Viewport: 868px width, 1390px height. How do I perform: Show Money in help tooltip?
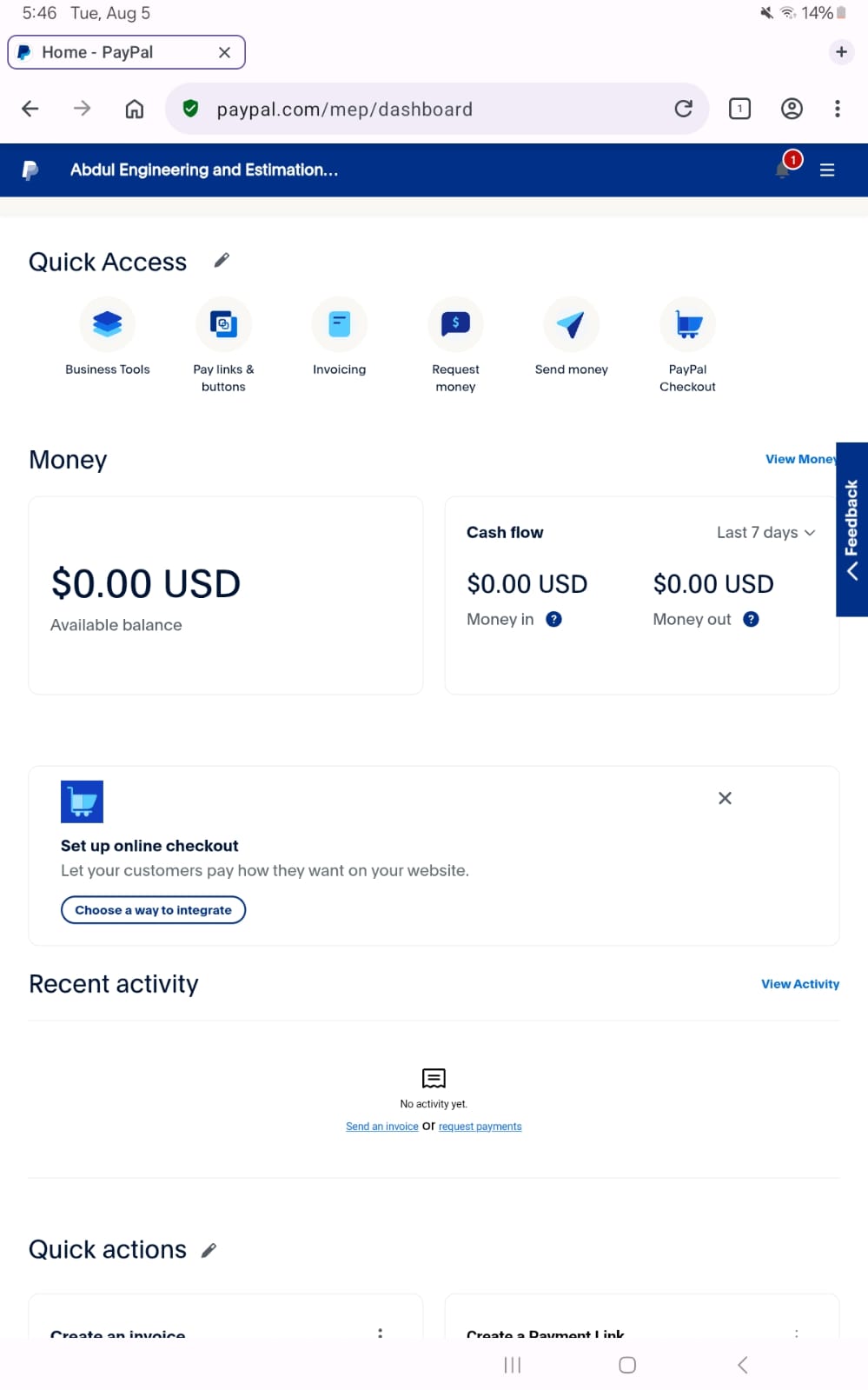[x=553, y=619]
